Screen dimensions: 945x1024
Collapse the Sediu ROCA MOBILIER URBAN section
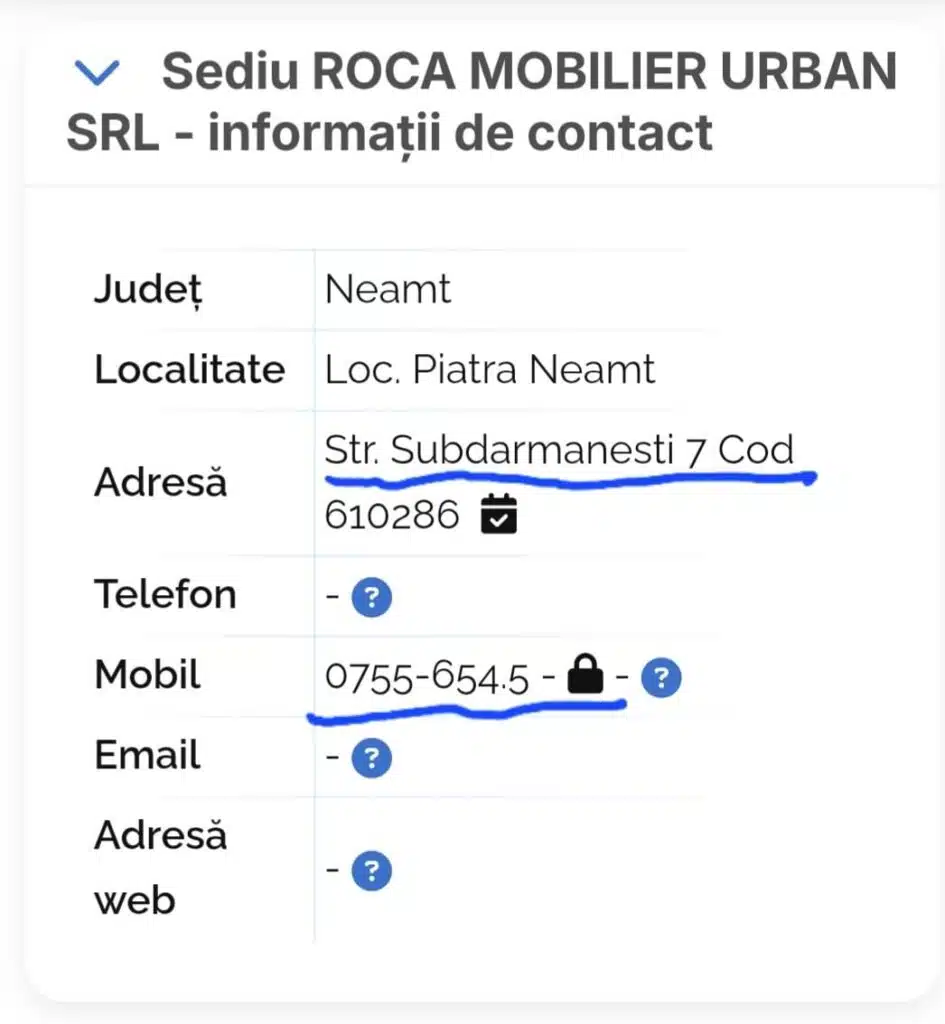pyautogui.click(x=97, y=72)
